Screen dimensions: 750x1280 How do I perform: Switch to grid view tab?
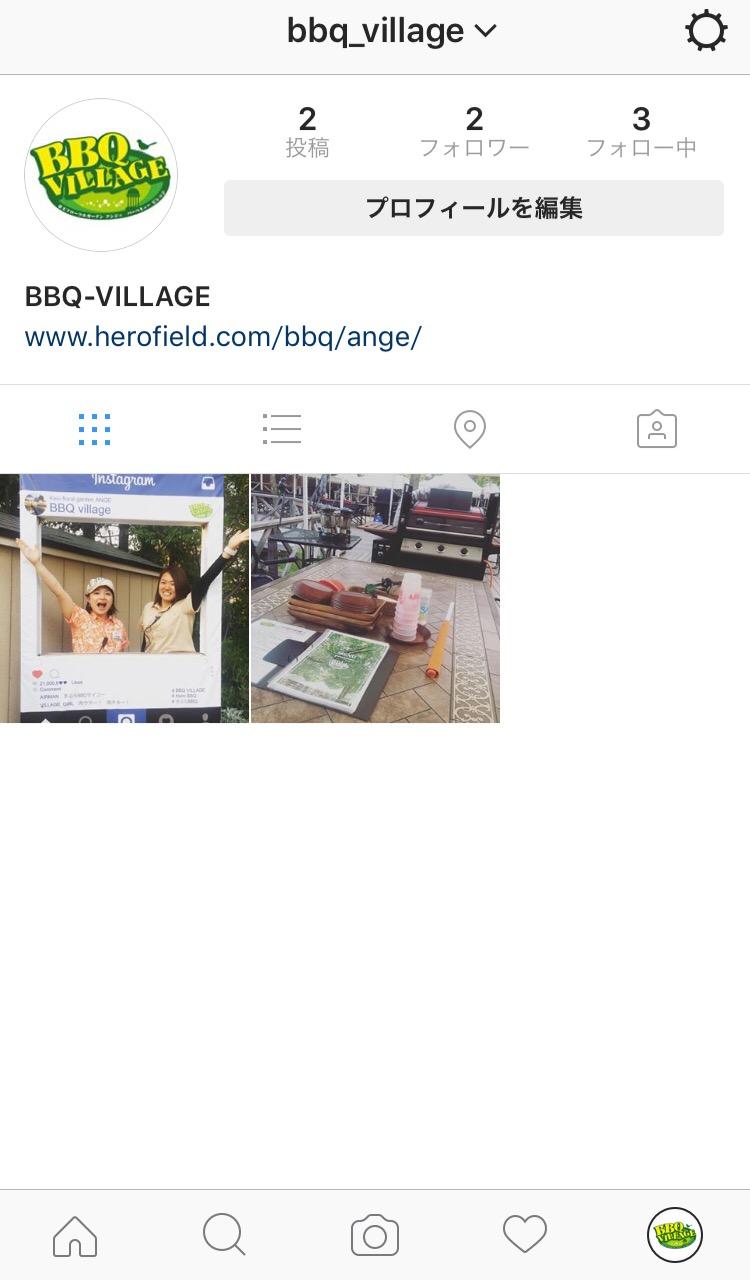[94, 429]
